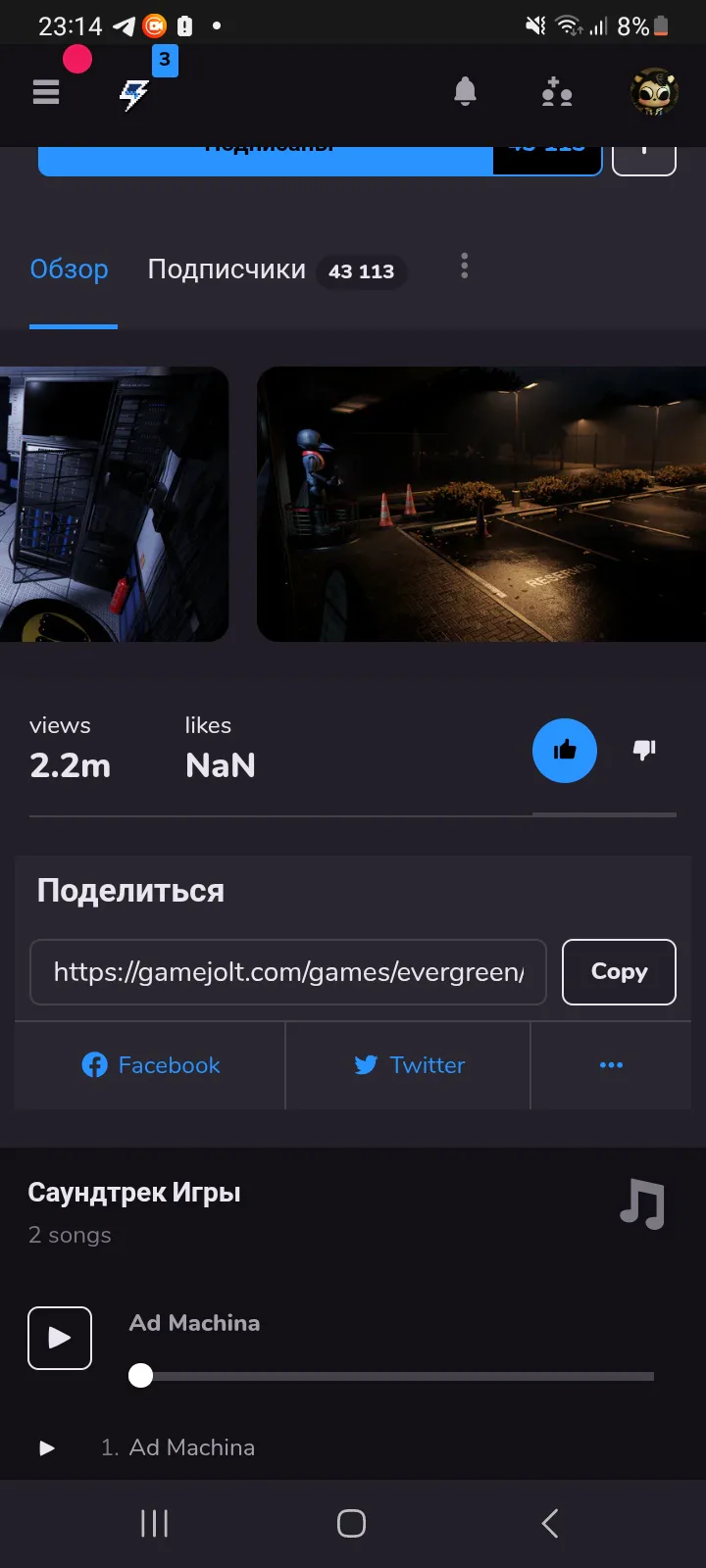
Task: Play the Ad Machina soundtrack
Action: [60, 1338]
